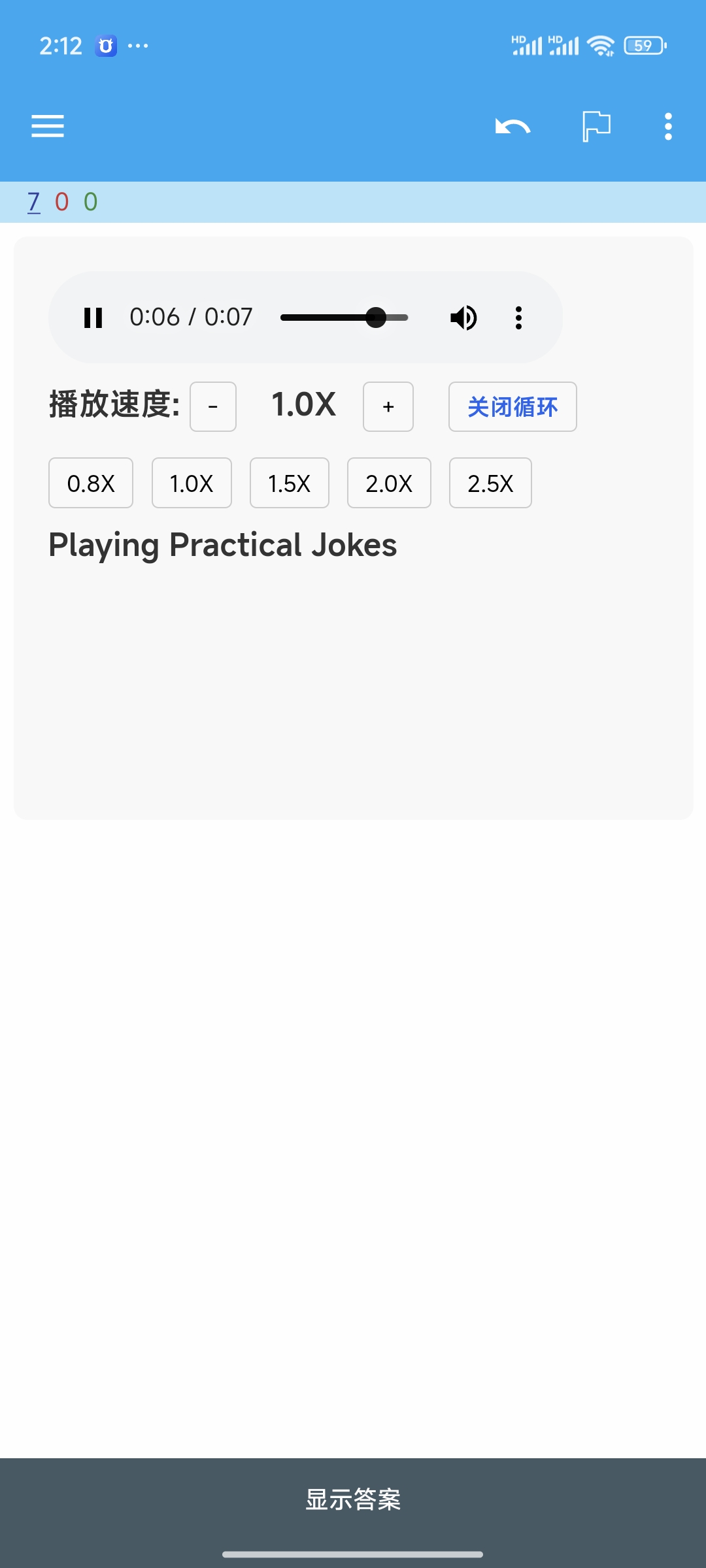
Task: Flag this card
Action: (596, 126)
